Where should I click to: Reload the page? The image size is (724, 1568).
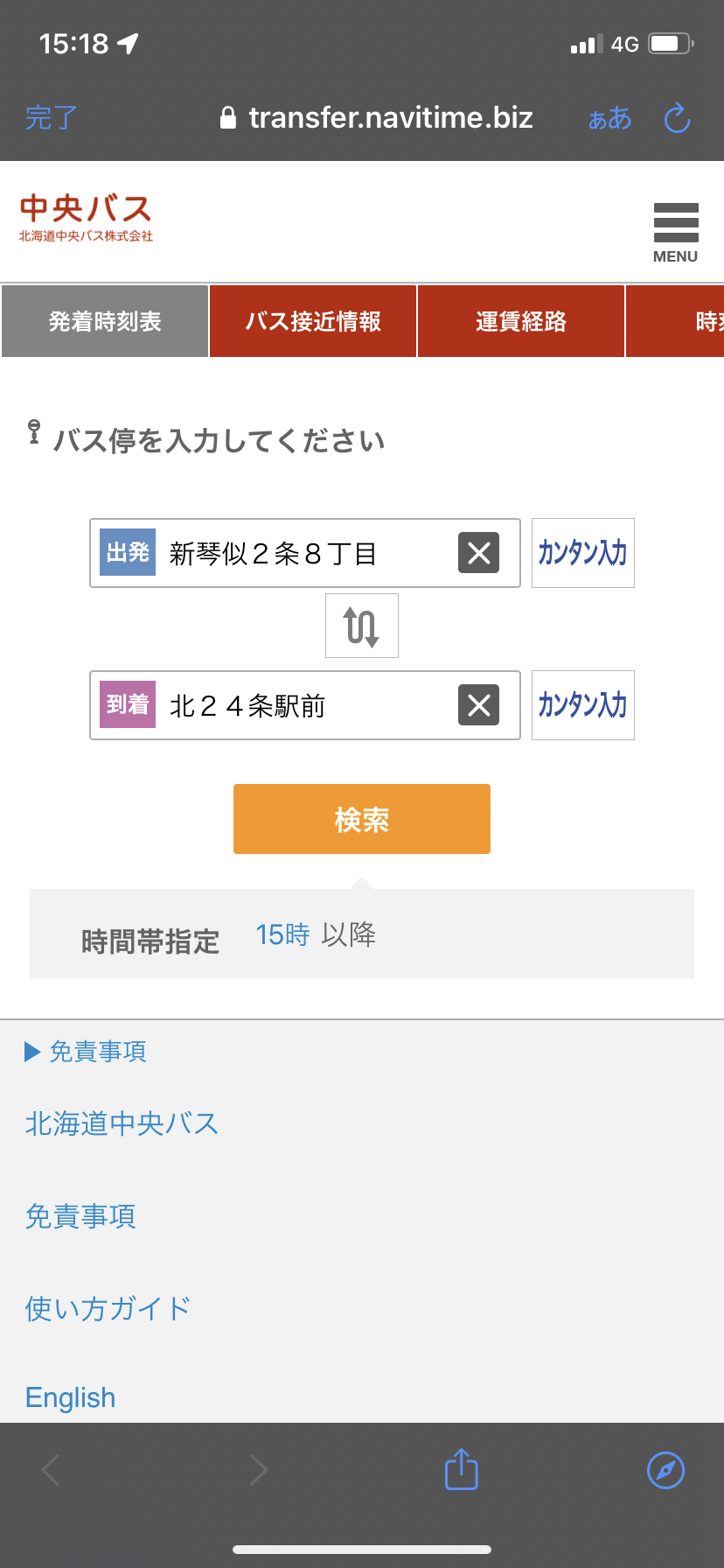point(677,118)
